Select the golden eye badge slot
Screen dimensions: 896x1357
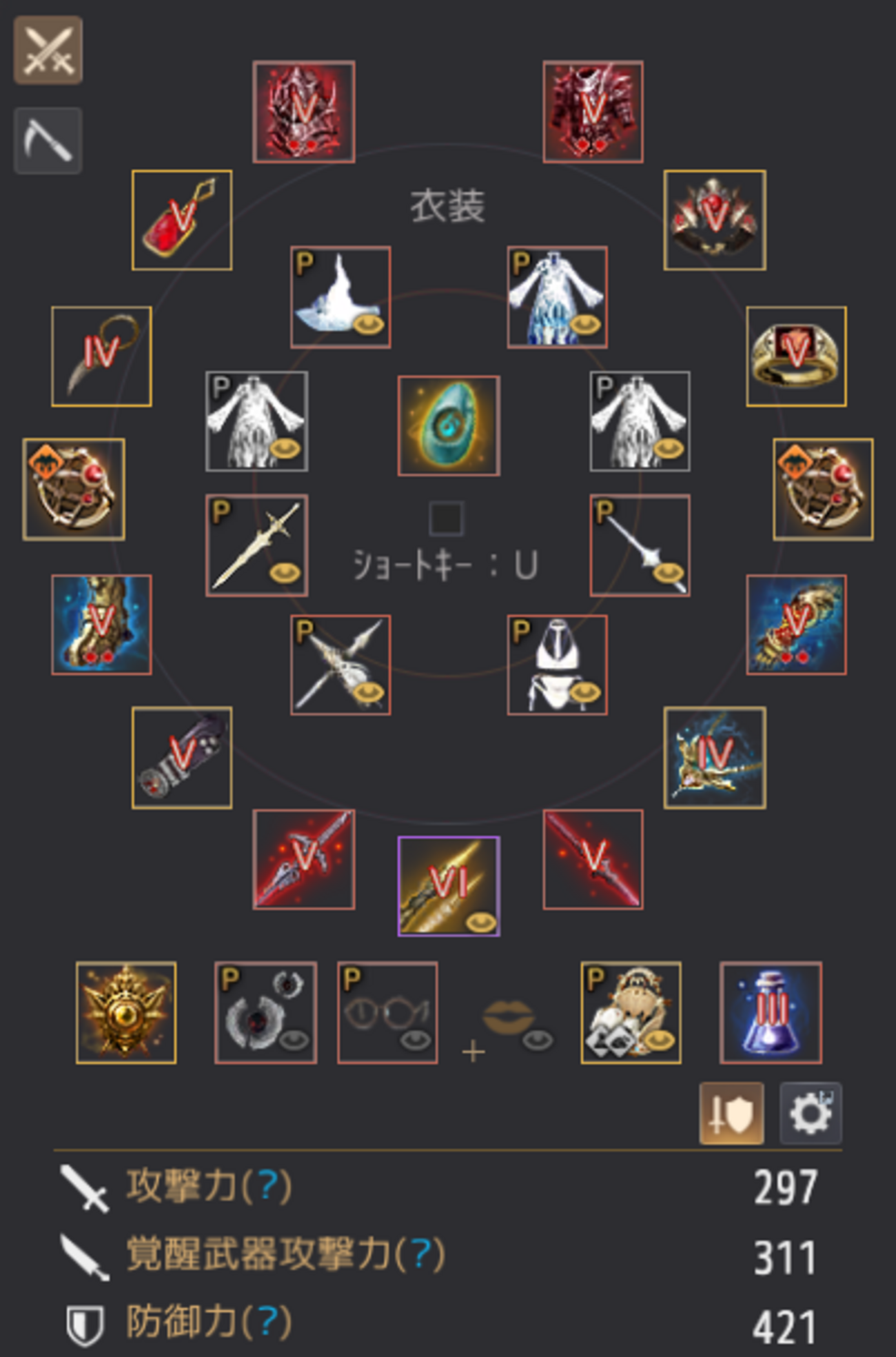(x=126, y=1012)
